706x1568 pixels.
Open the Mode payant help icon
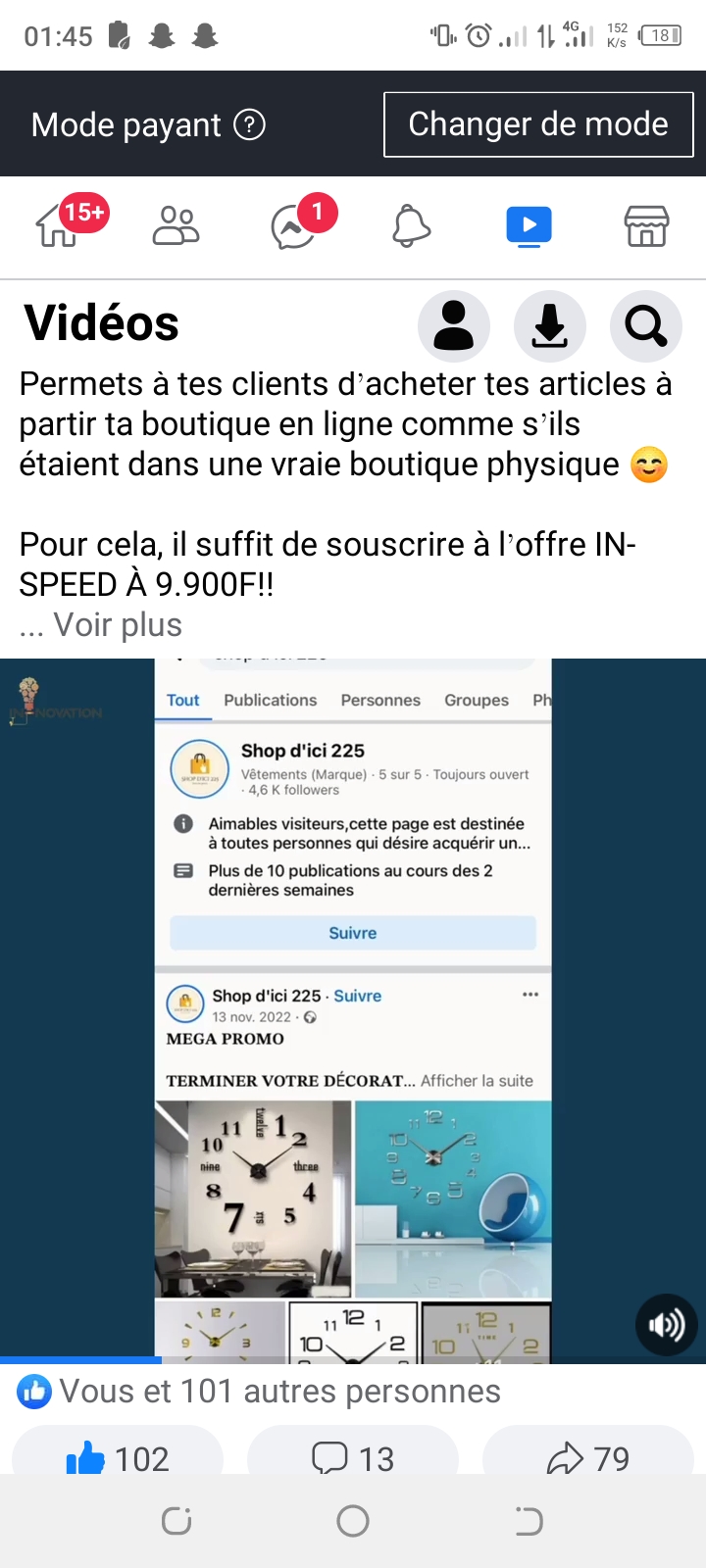[x=250, y=124]
